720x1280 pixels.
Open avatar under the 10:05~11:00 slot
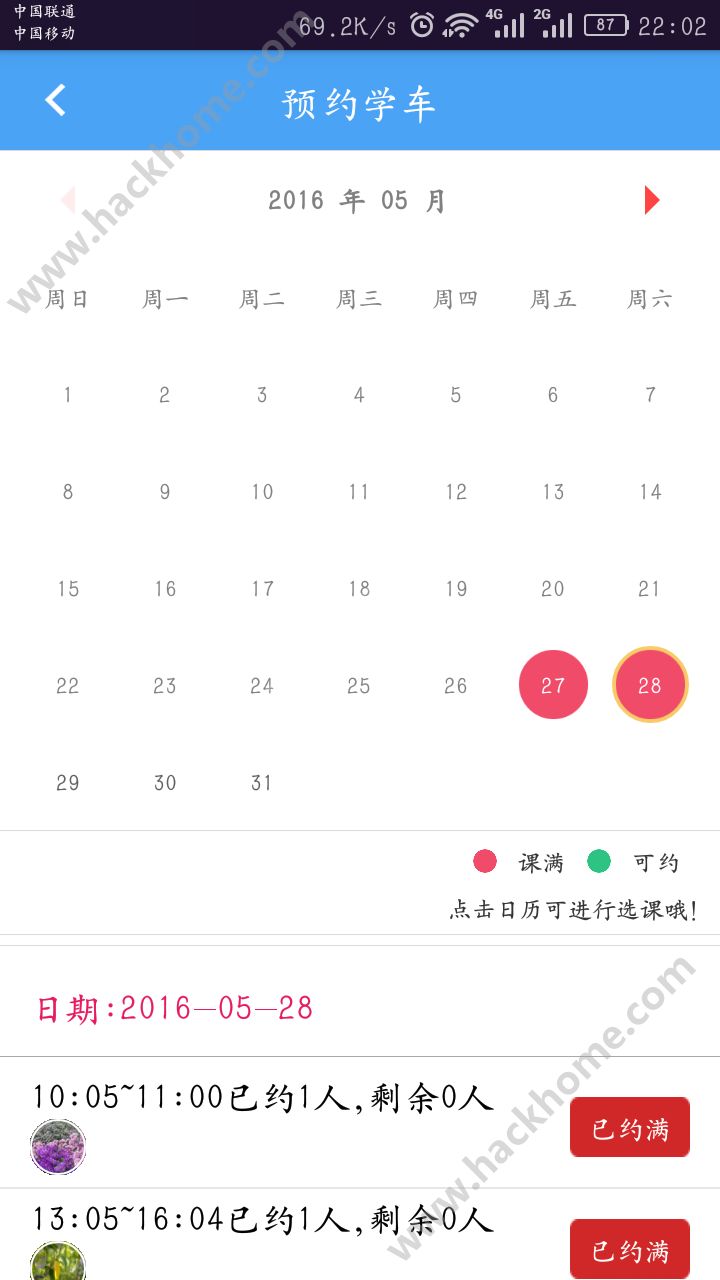point(58,1147)
